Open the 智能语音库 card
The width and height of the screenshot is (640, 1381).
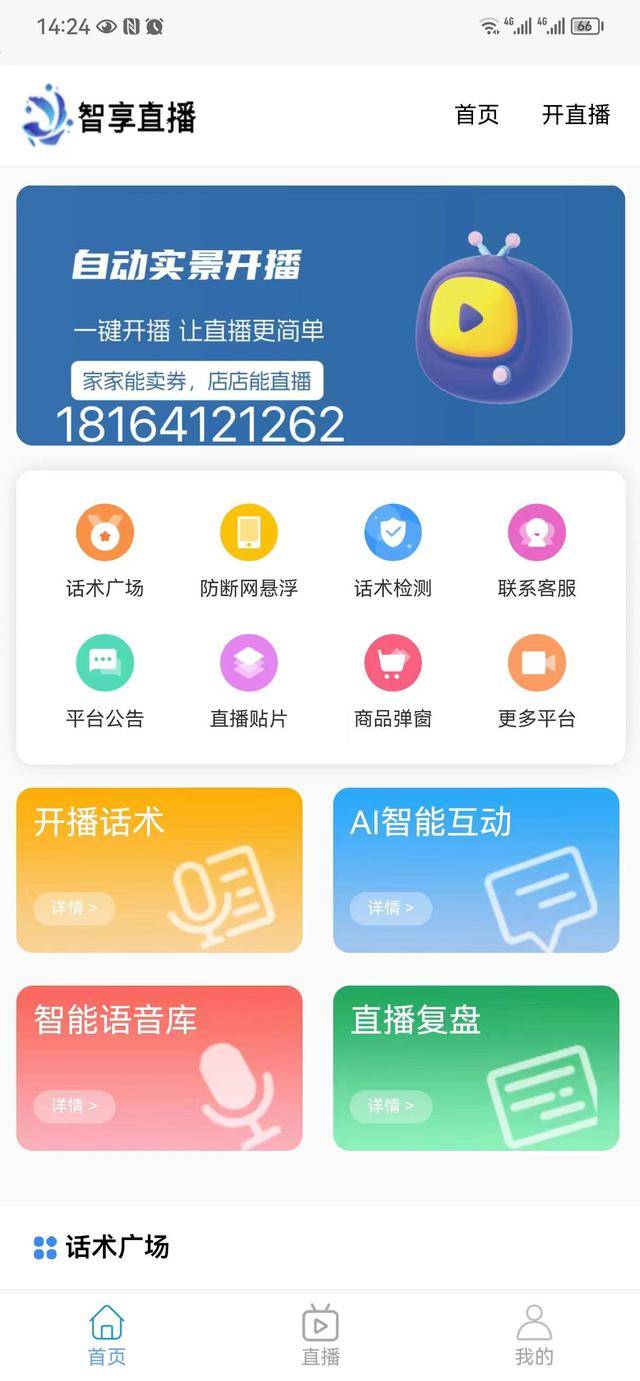point(159,1067)
